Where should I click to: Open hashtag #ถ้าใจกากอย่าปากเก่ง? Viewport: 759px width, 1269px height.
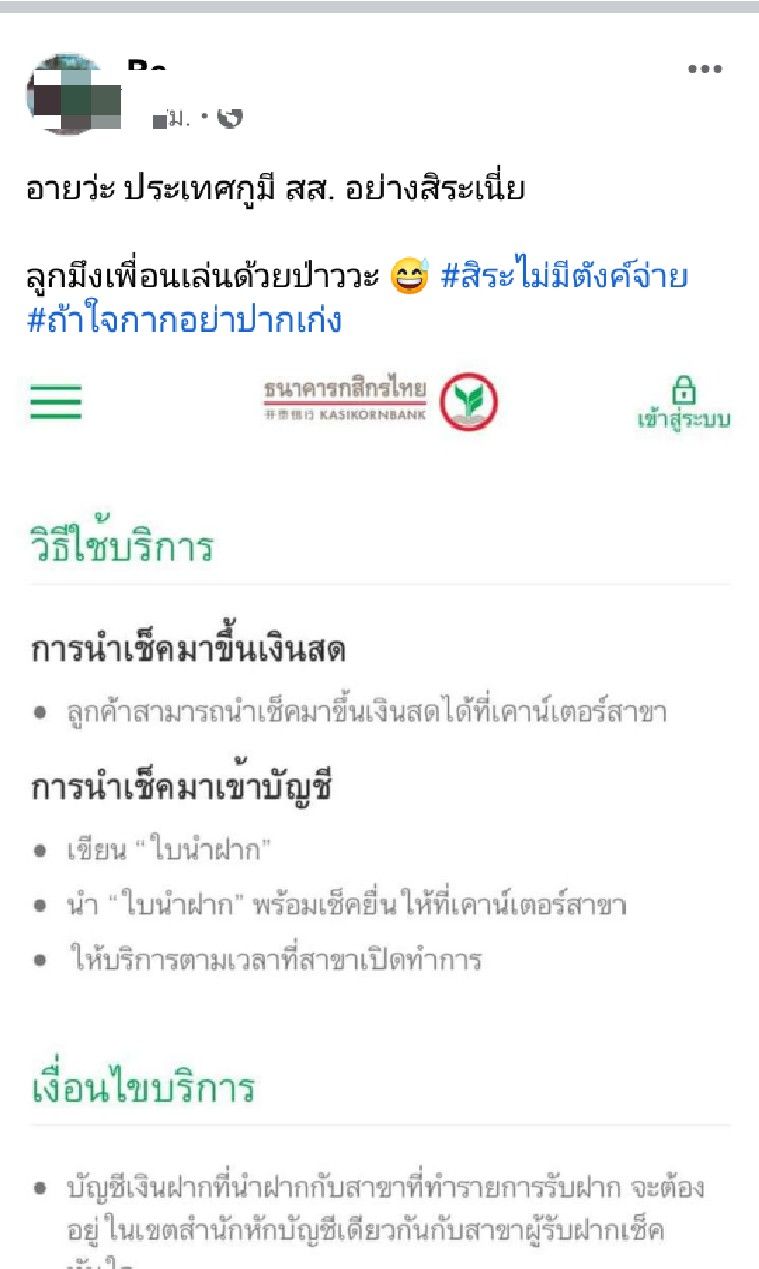click(x=185, y=320)
